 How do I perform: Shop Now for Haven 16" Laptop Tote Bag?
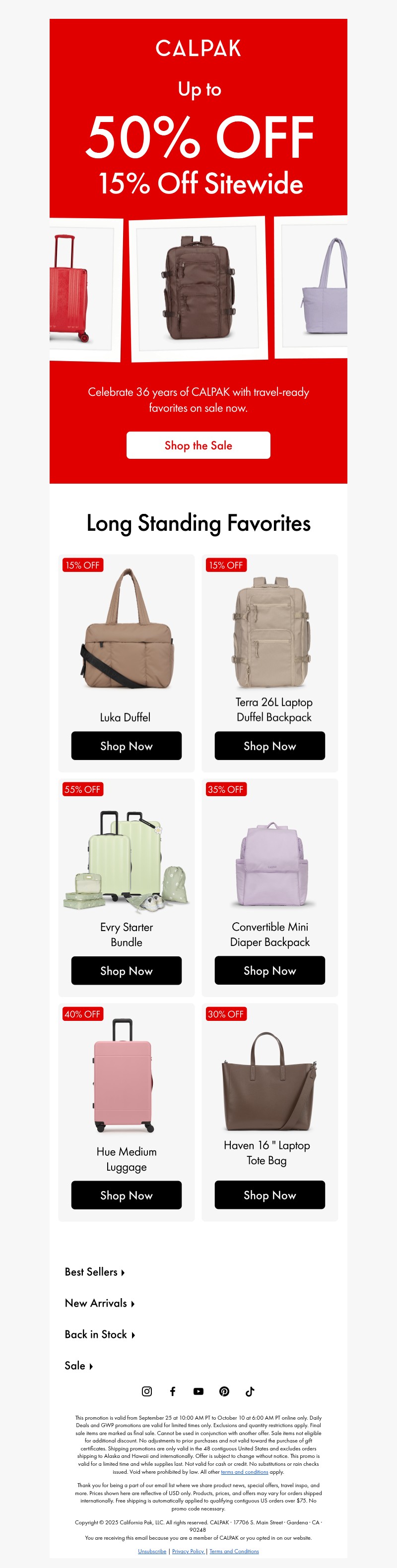(x=269, y=1195)
